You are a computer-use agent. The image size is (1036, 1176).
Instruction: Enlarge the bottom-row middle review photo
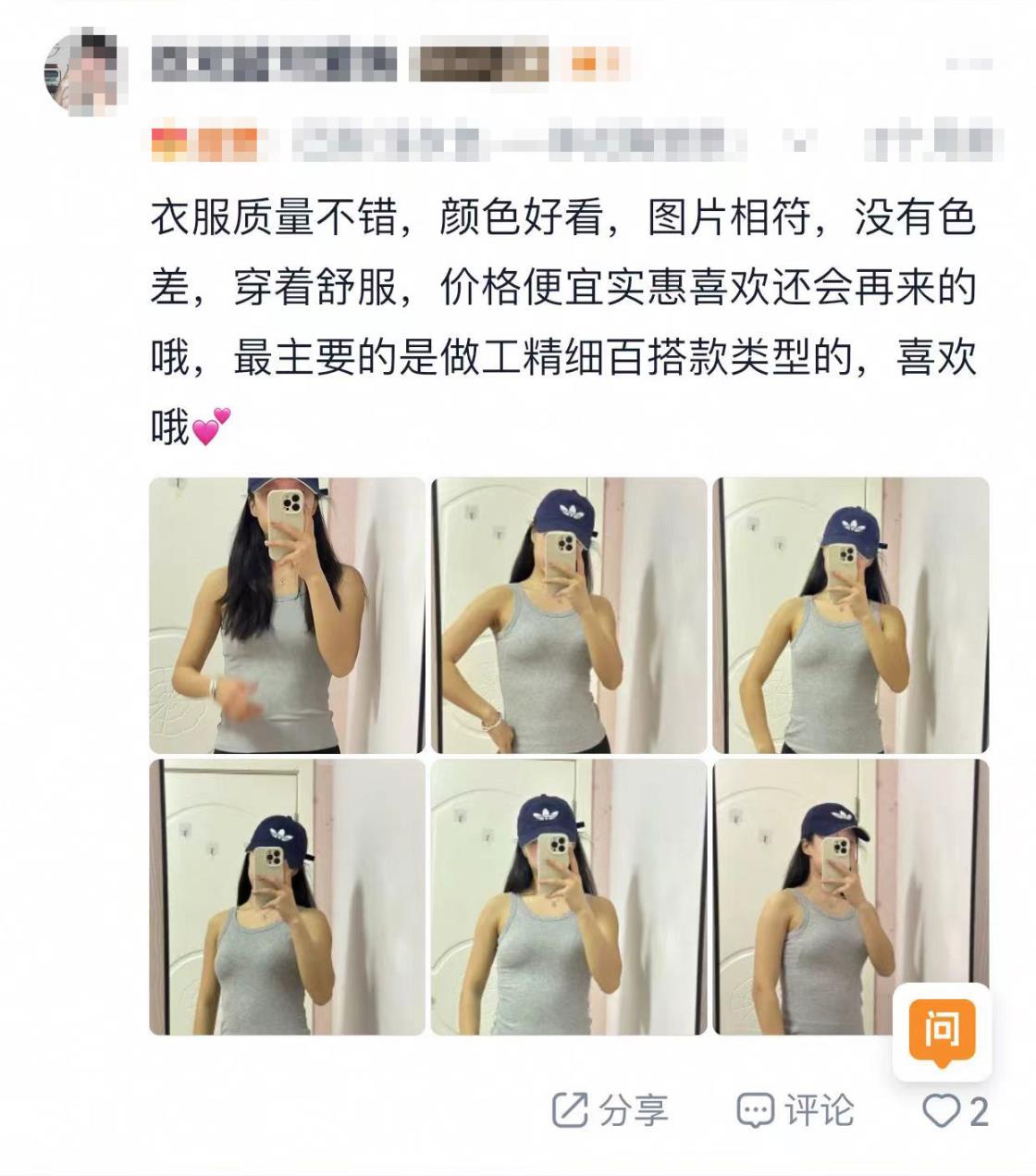(x=569, y=897)
